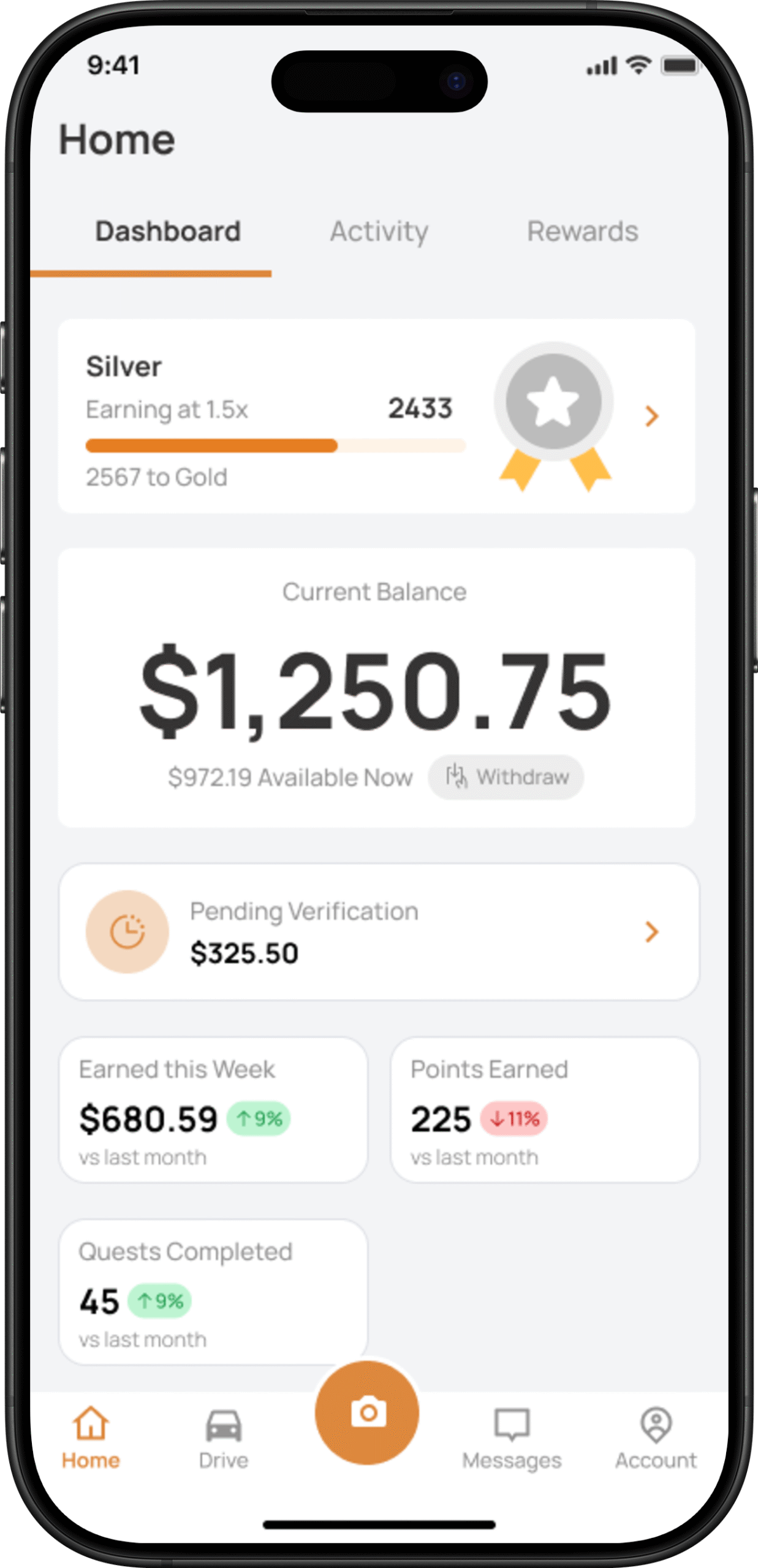Switch to the Activity tab
This screenshot has width=758, height=1568.
click(379, 232)
